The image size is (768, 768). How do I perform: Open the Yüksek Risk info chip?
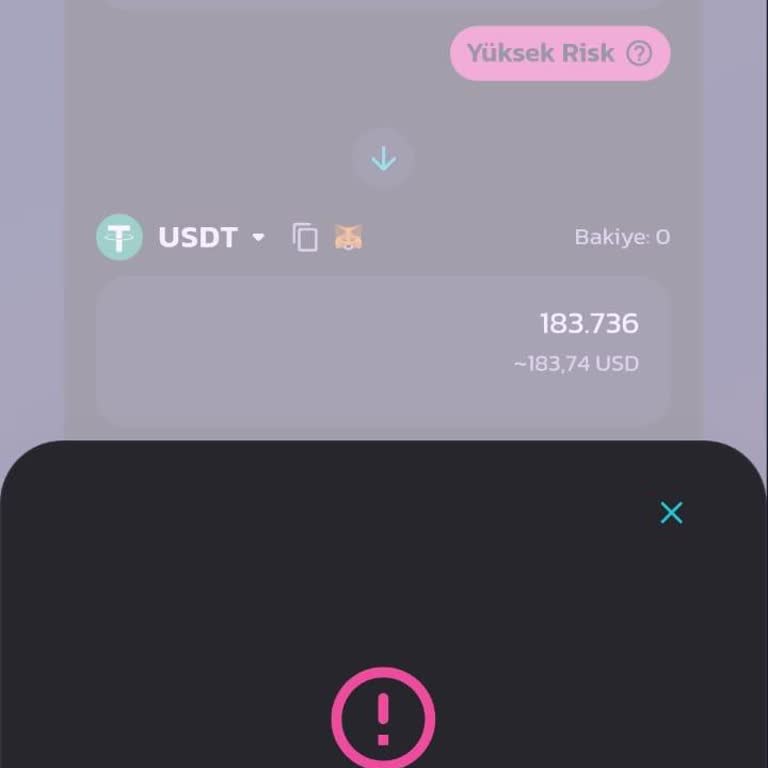click(559, 53)
